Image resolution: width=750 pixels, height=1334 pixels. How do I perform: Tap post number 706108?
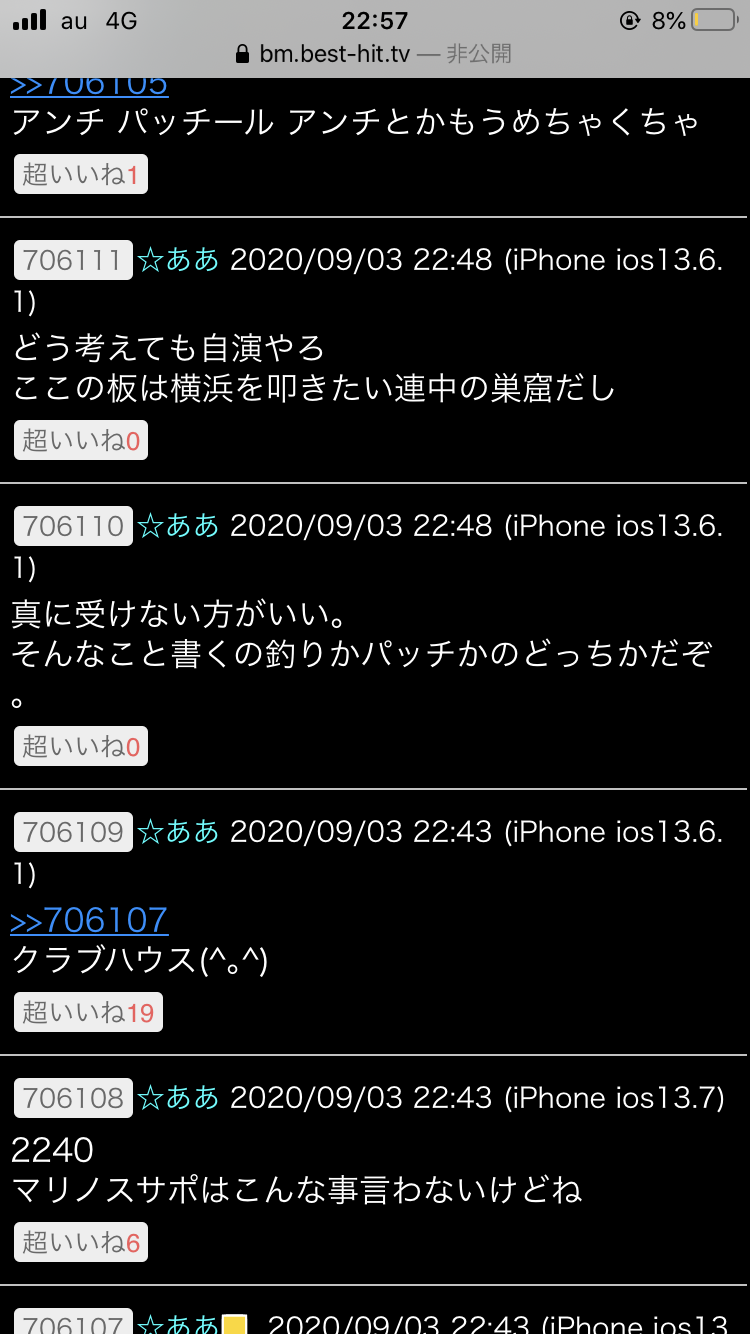(x=73, y=1098)
